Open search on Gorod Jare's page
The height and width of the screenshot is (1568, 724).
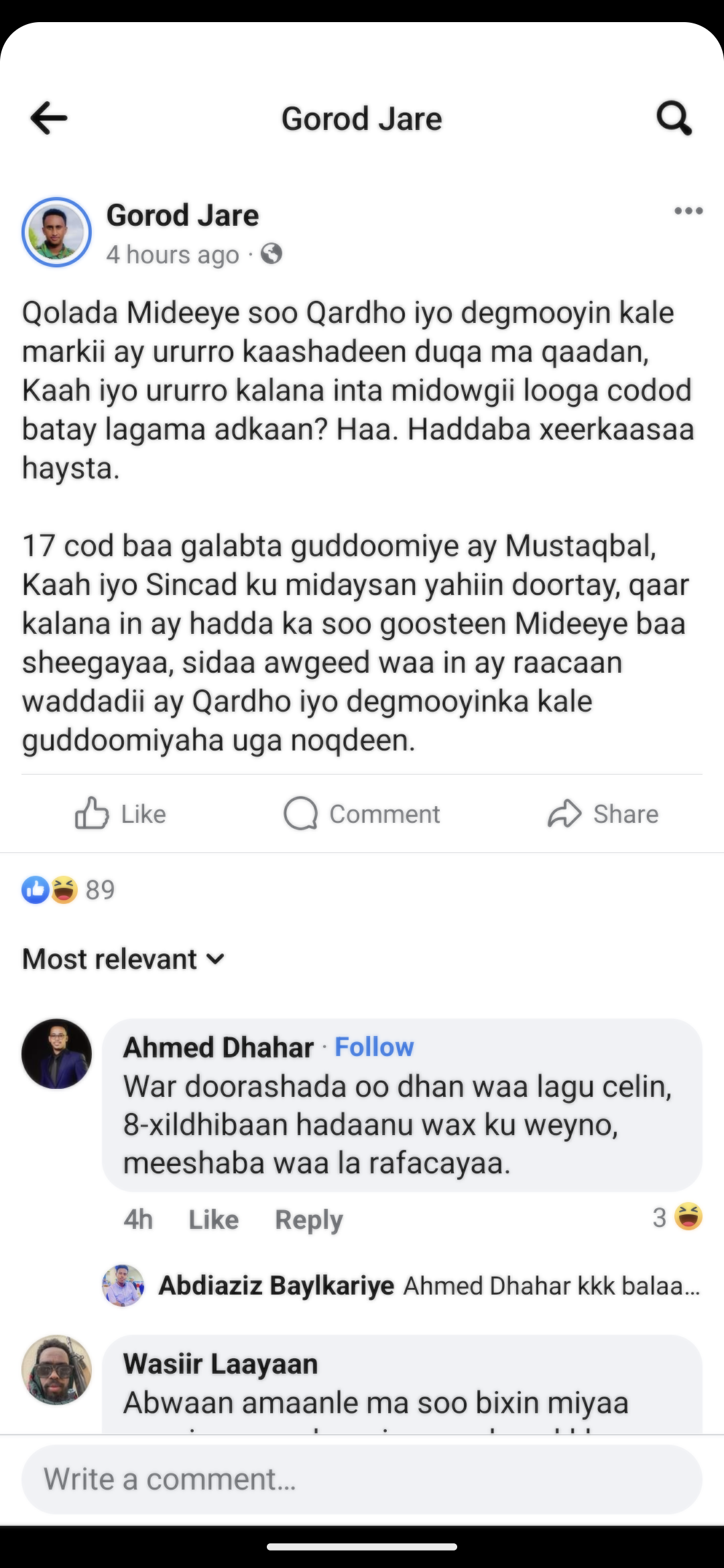click(x=673, y=119)
